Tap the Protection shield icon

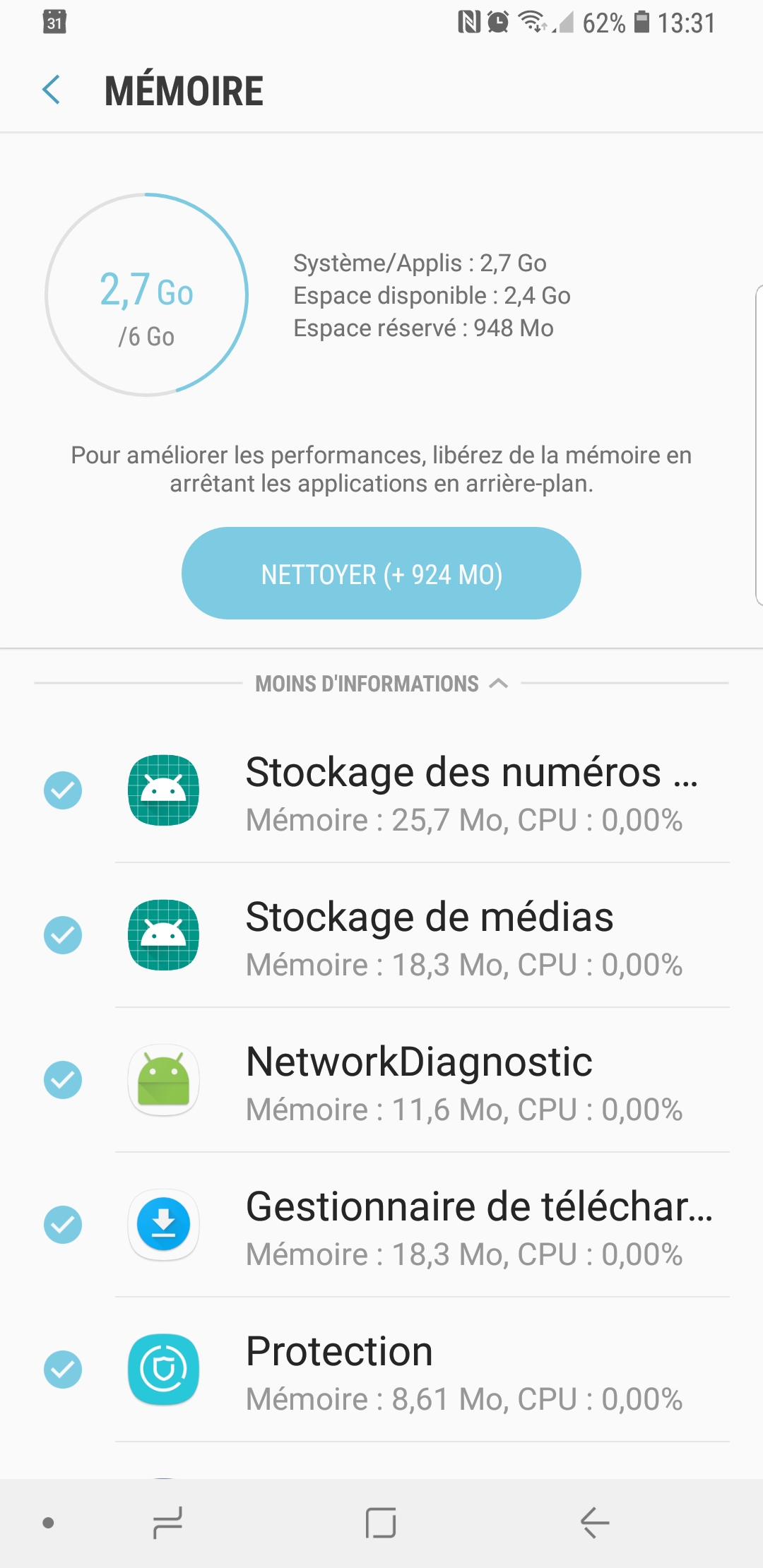[x=162, y=1370]
